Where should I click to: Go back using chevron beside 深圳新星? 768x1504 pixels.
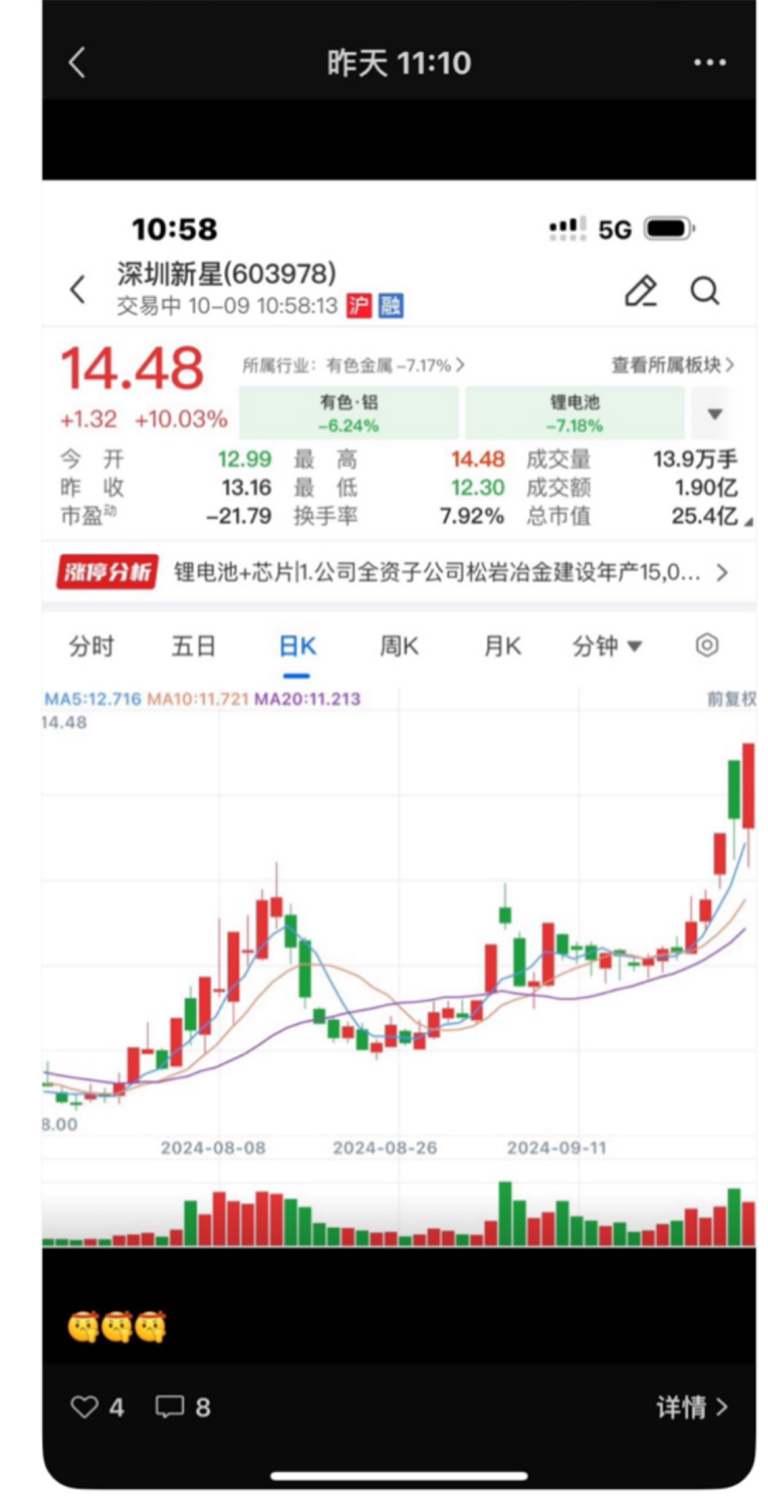[x=77, y=289]
